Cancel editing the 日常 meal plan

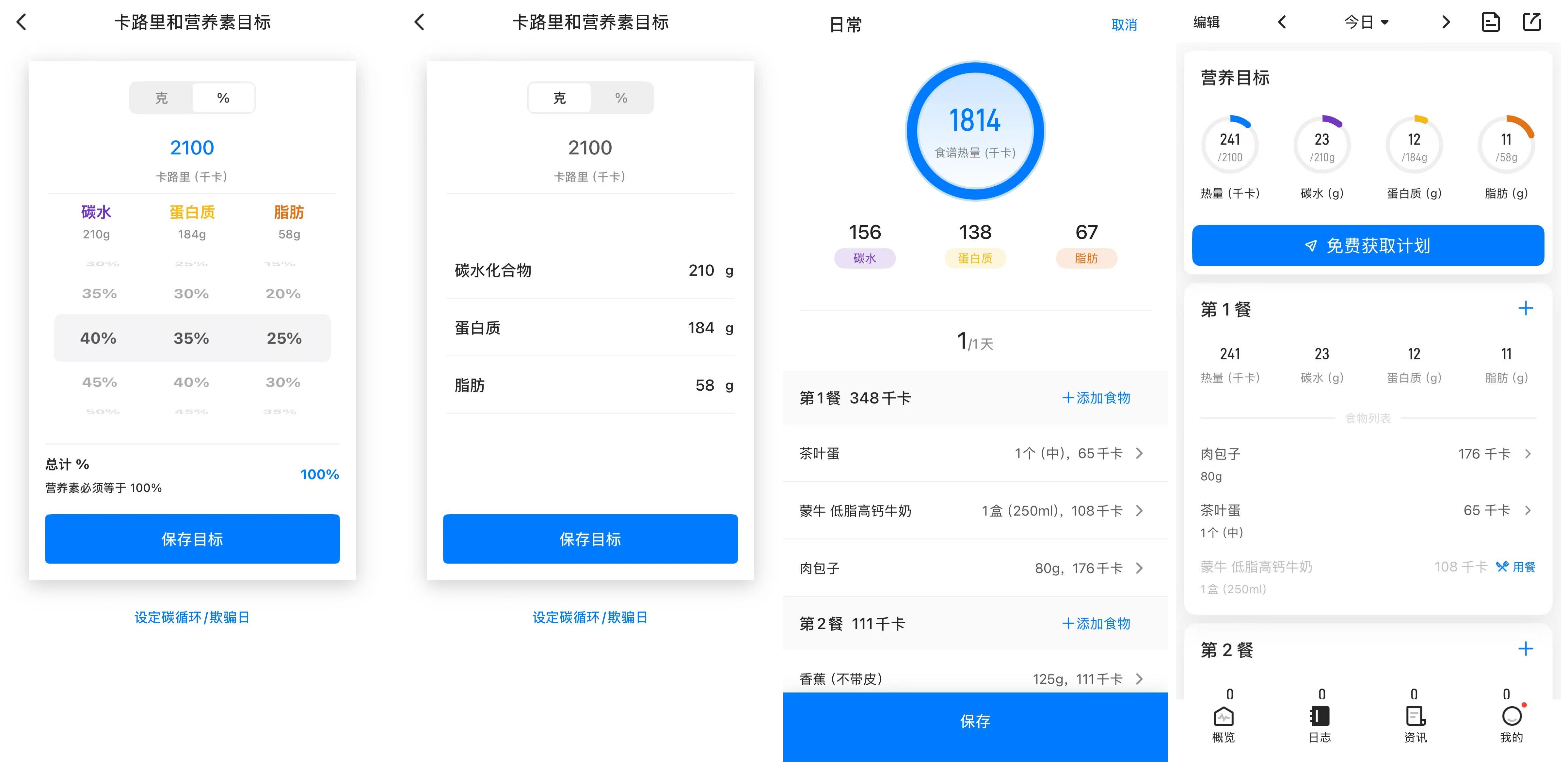[1123, 25]
